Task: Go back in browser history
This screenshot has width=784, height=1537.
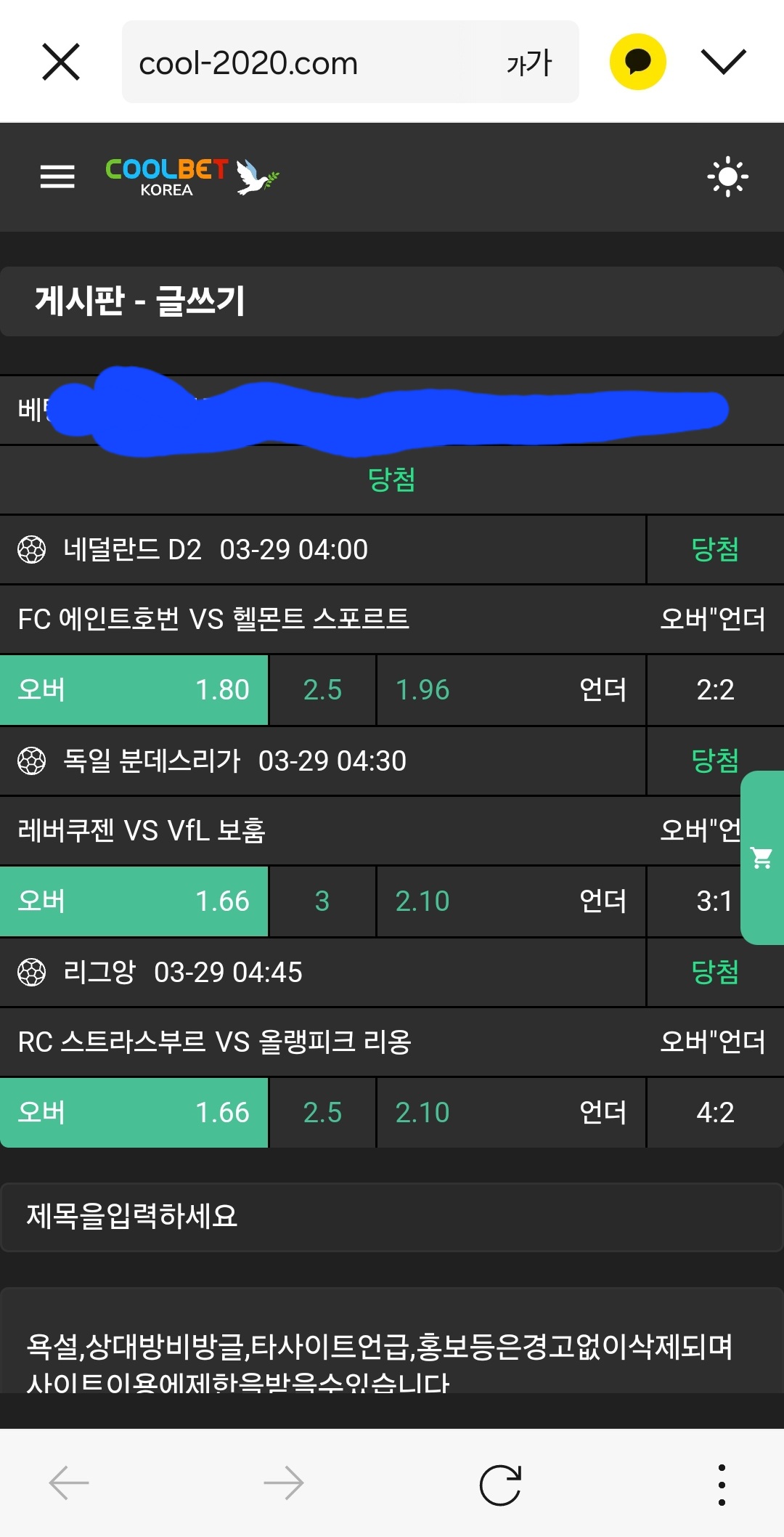Action: click(x=69, y=1483)
